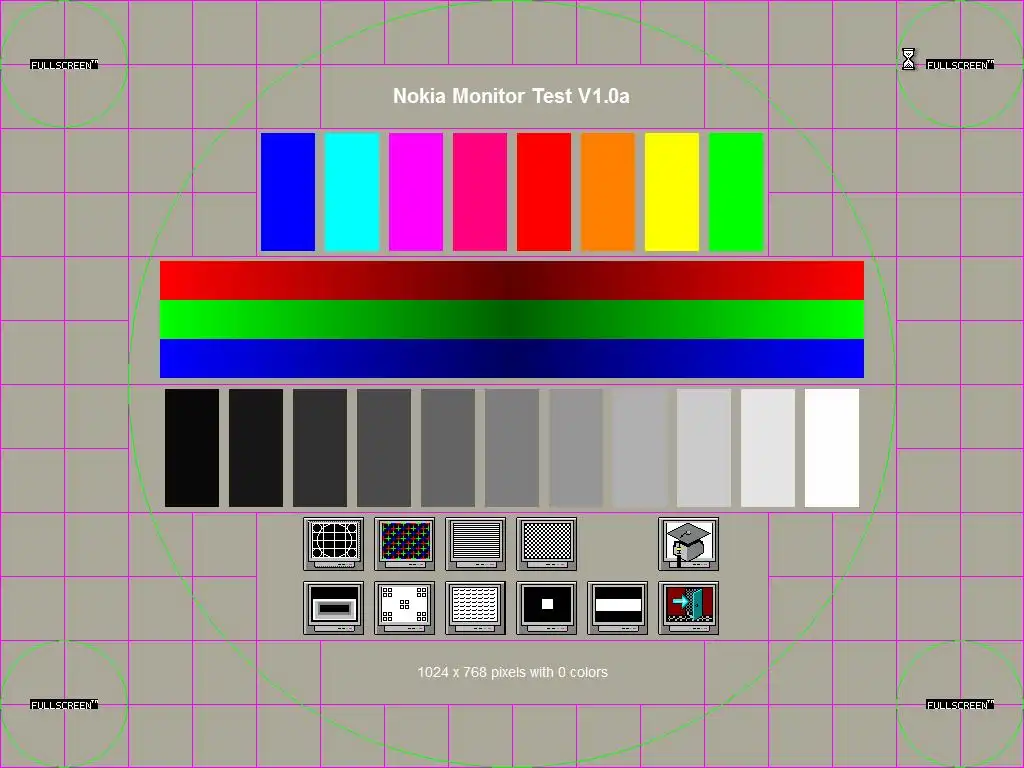
Task: Launch the text readability test
Action: pos(476,607)
